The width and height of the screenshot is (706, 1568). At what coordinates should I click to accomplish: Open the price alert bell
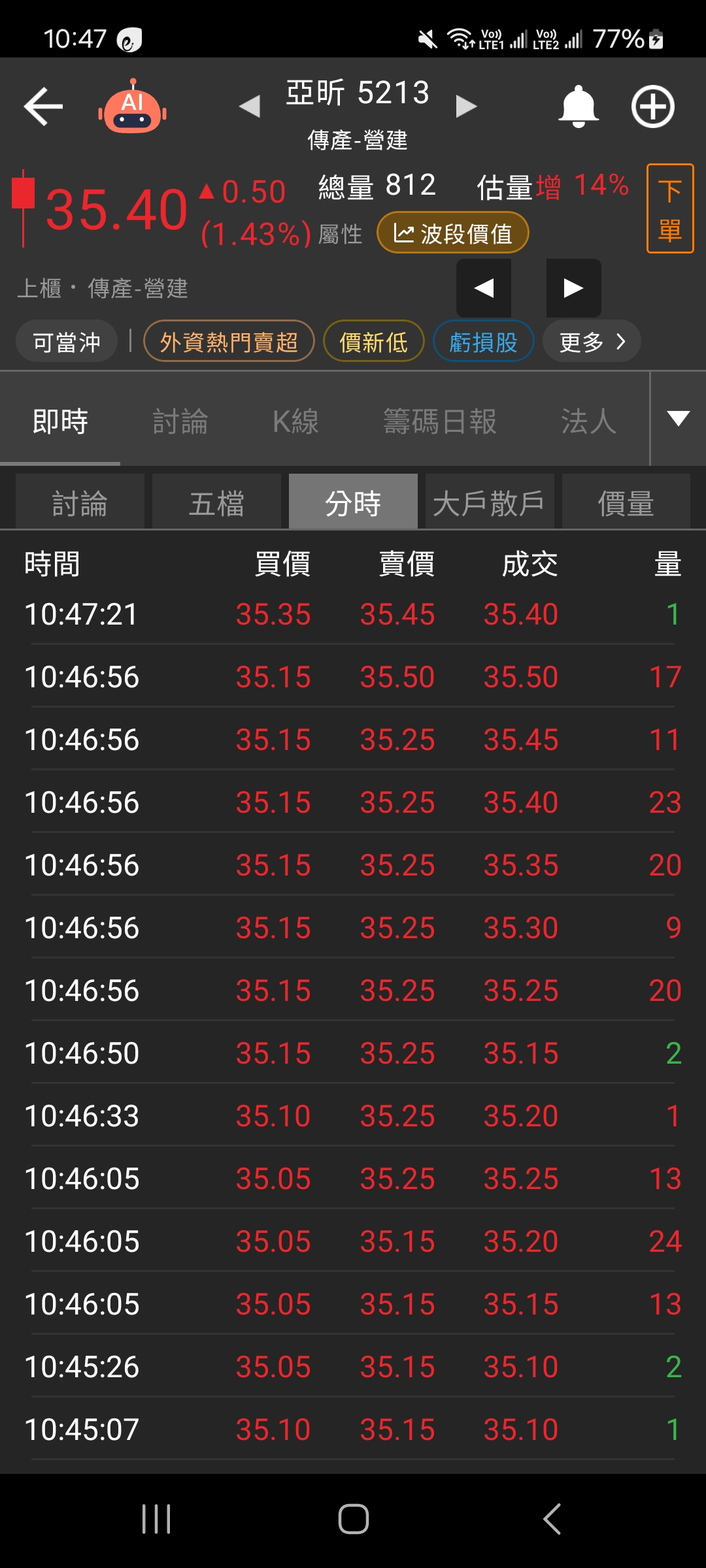(579, 106)
